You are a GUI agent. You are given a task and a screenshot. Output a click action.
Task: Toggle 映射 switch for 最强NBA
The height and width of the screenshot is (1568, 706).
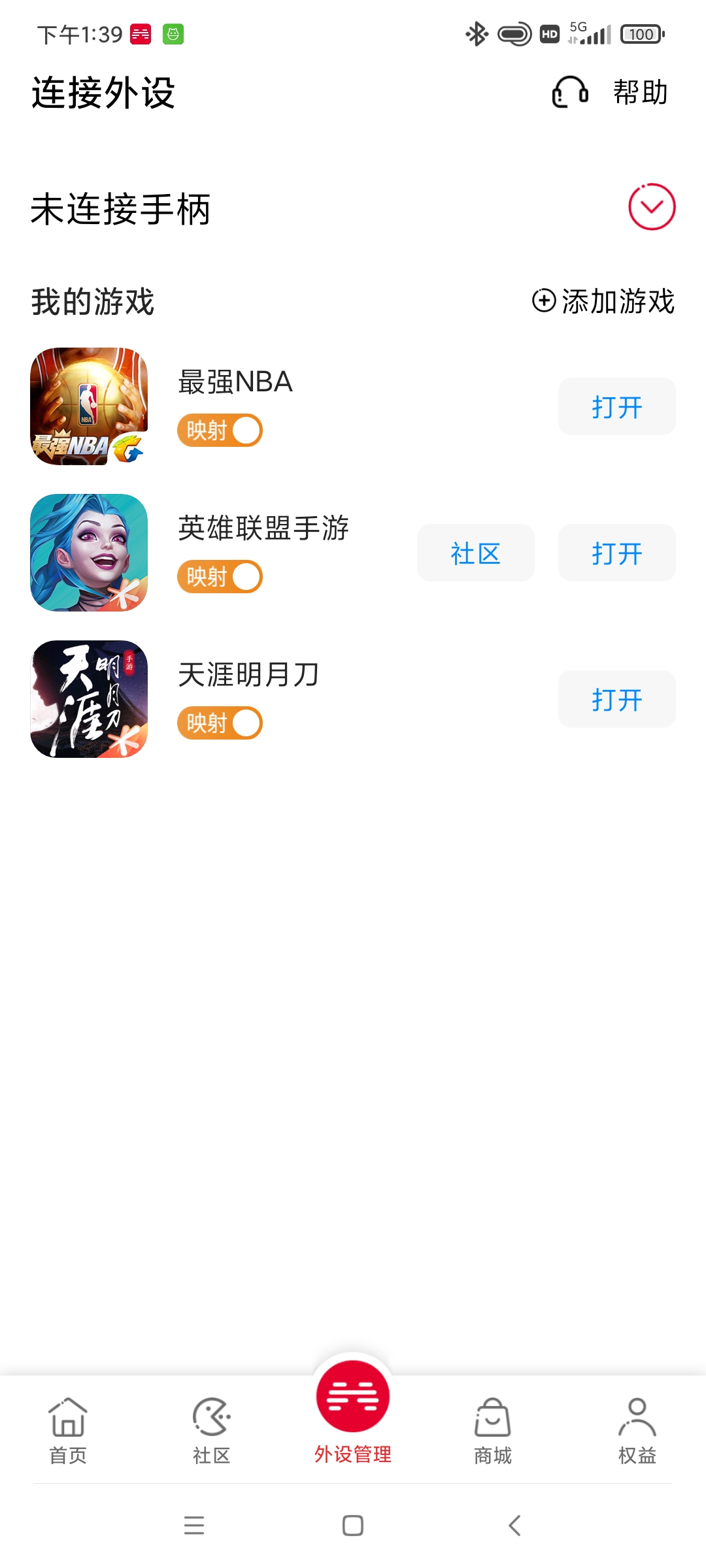[x=220, y=431]
